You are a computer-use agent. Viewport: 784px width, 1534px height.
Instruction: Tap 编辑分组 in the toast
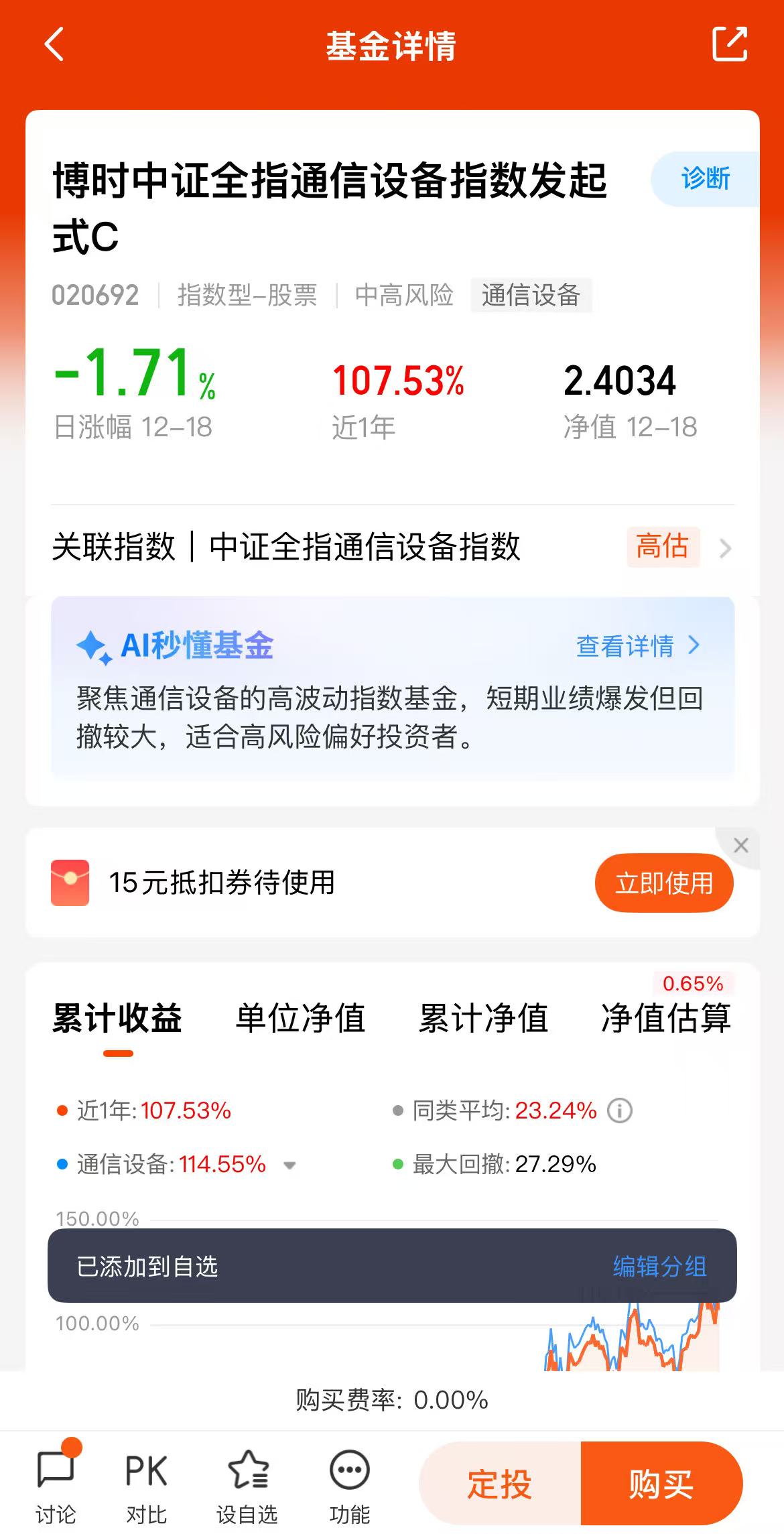pyautogui.click(x=660, y=1267)
